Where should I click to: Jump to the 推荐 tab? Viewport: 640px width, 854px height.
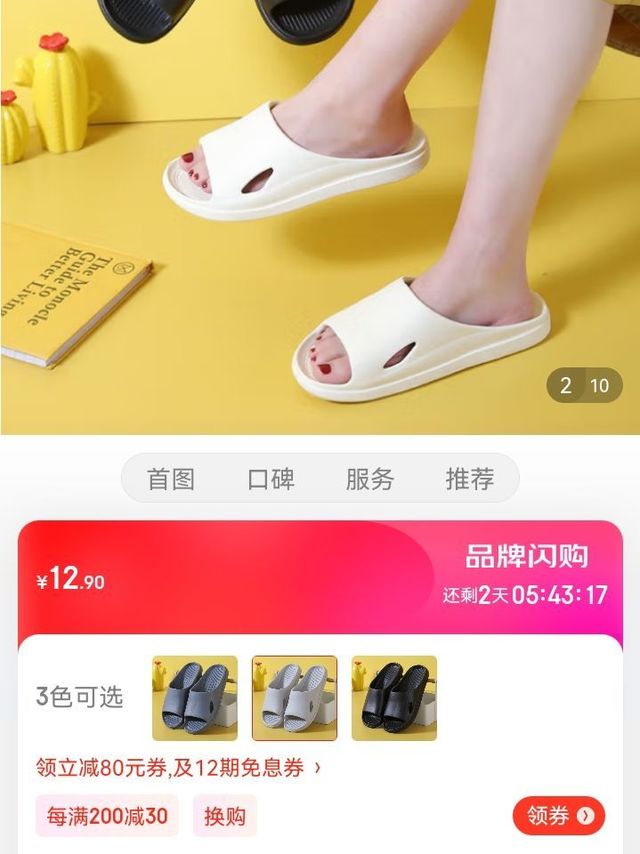[x=469, y=479]
